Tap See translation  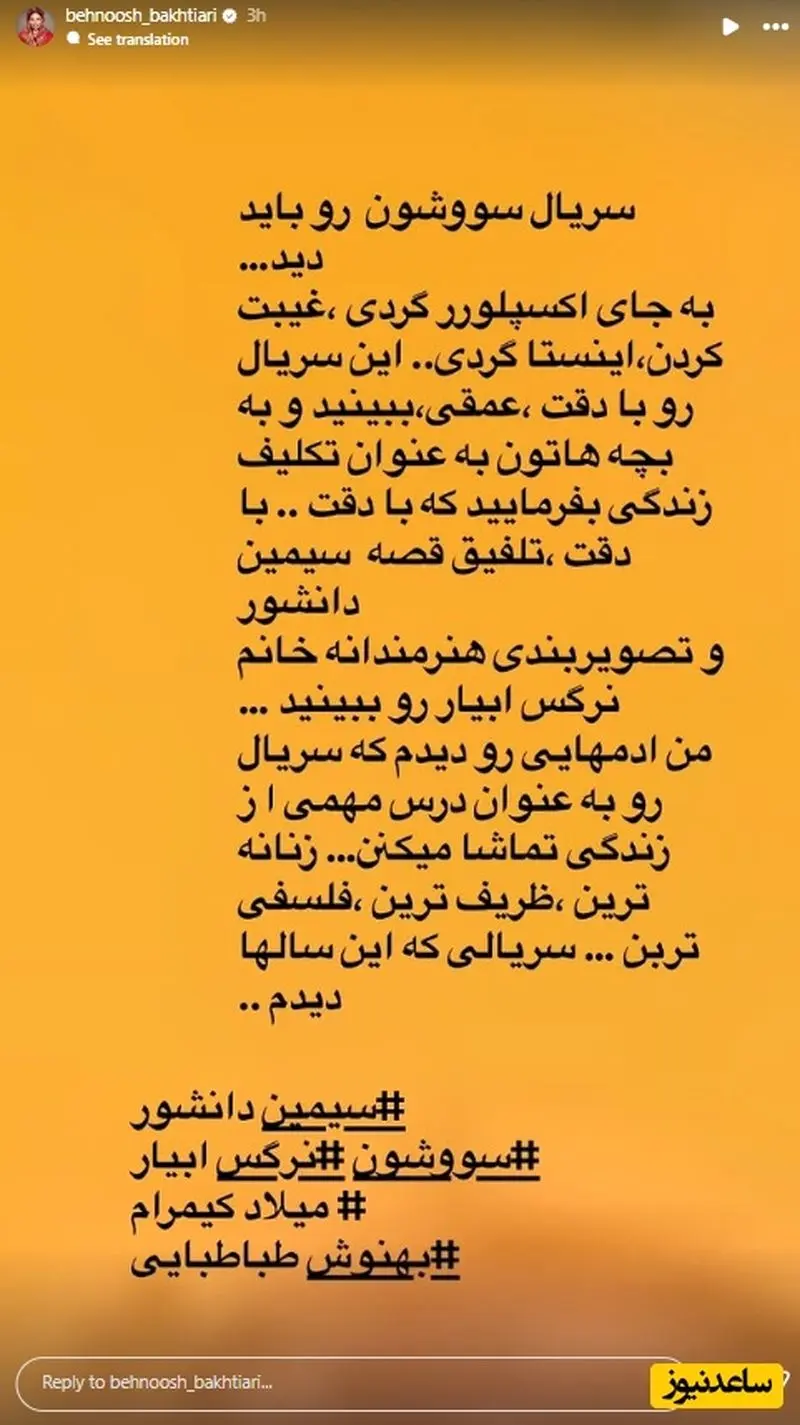[x=138, y=40]
